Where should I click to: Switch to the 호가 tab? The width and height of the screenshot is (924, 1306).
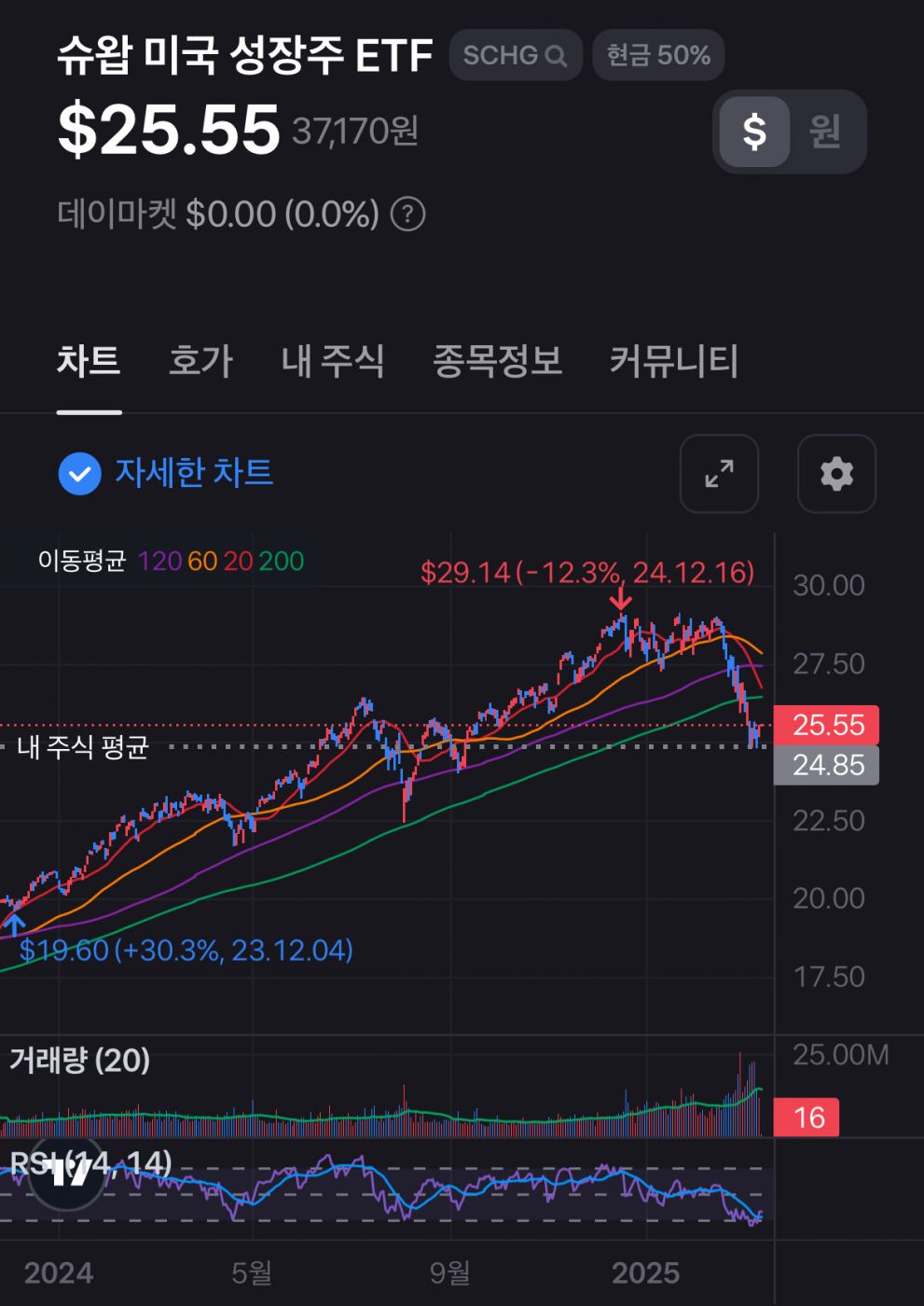[200, 362]
